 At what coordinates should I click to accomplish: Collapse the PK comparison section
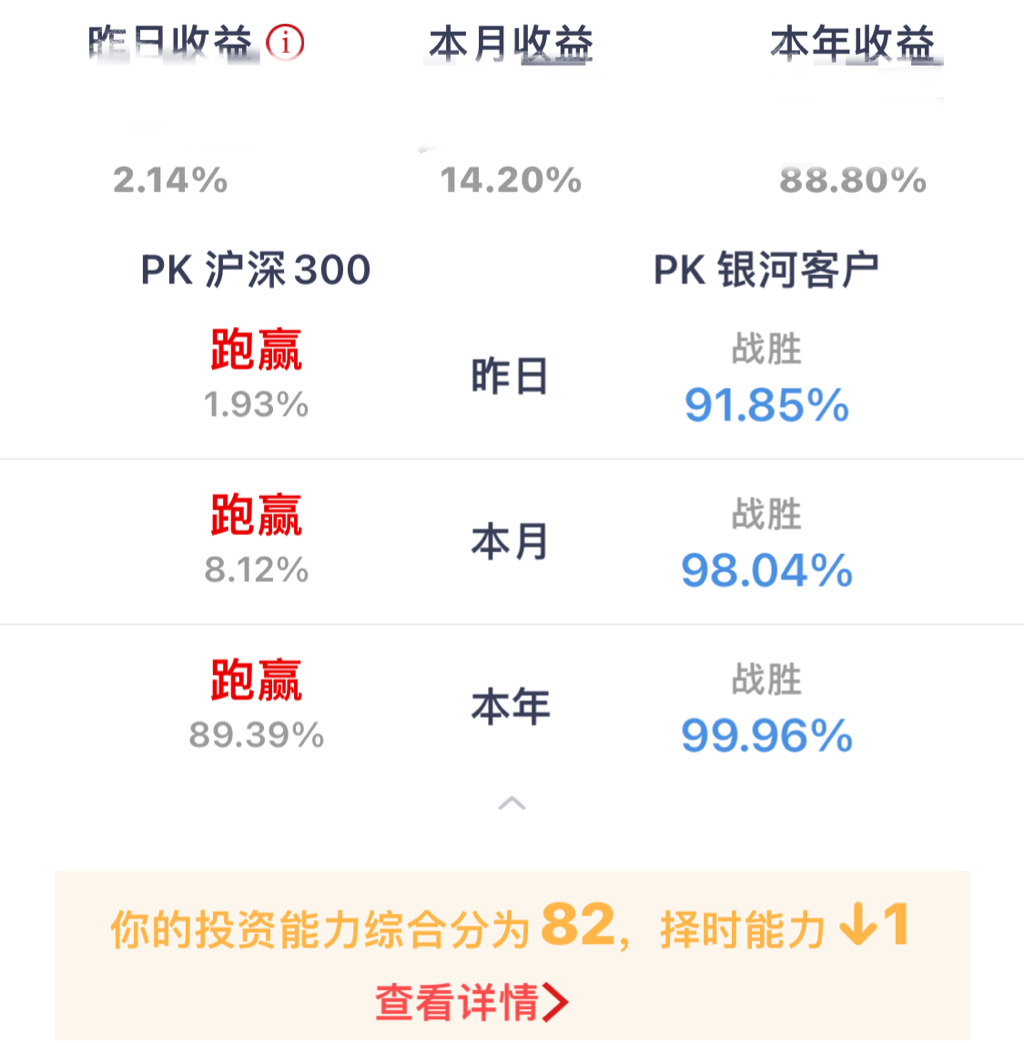512,802
